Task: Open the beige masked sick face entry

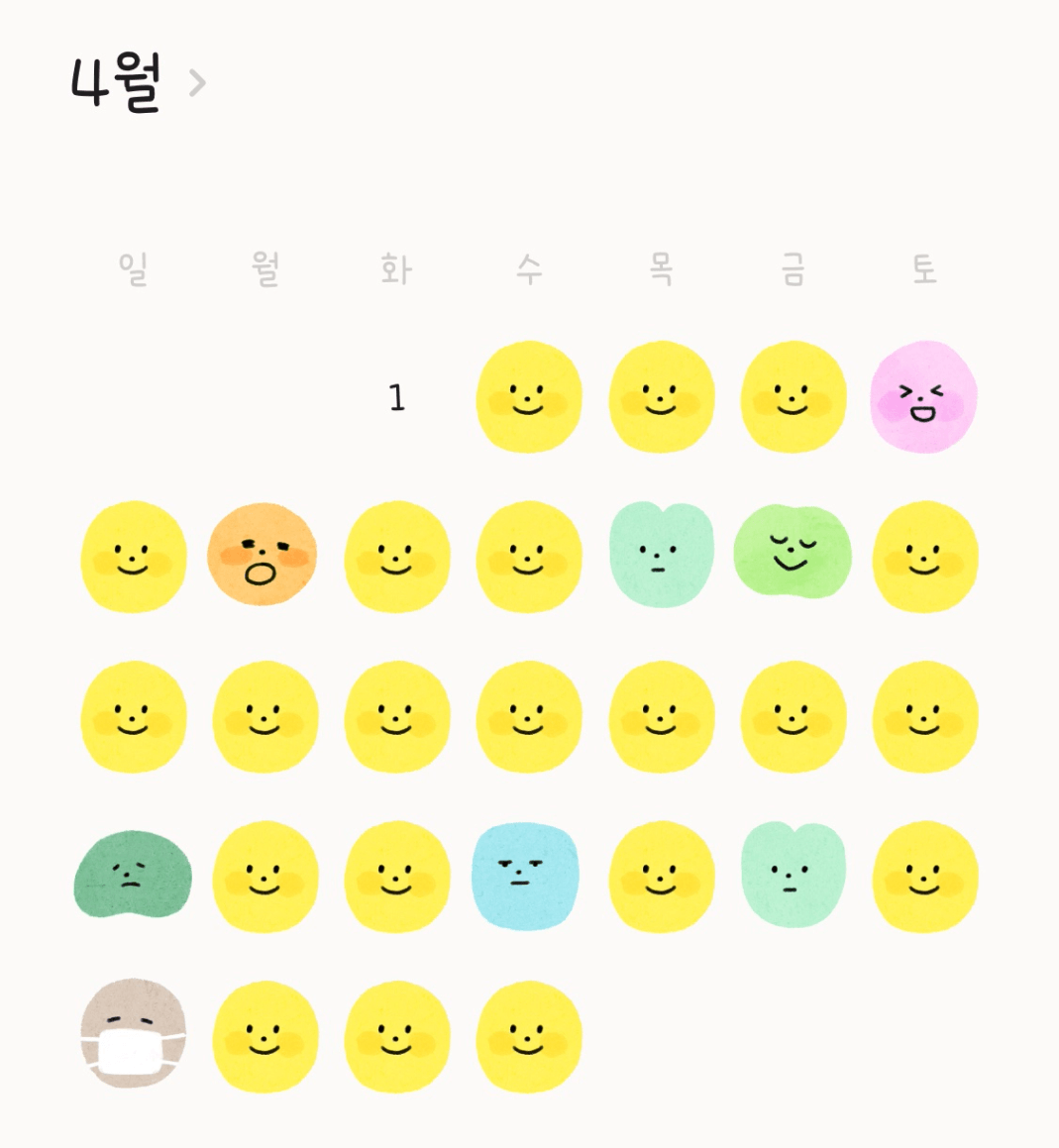Action: click(x=133, y=1035)
